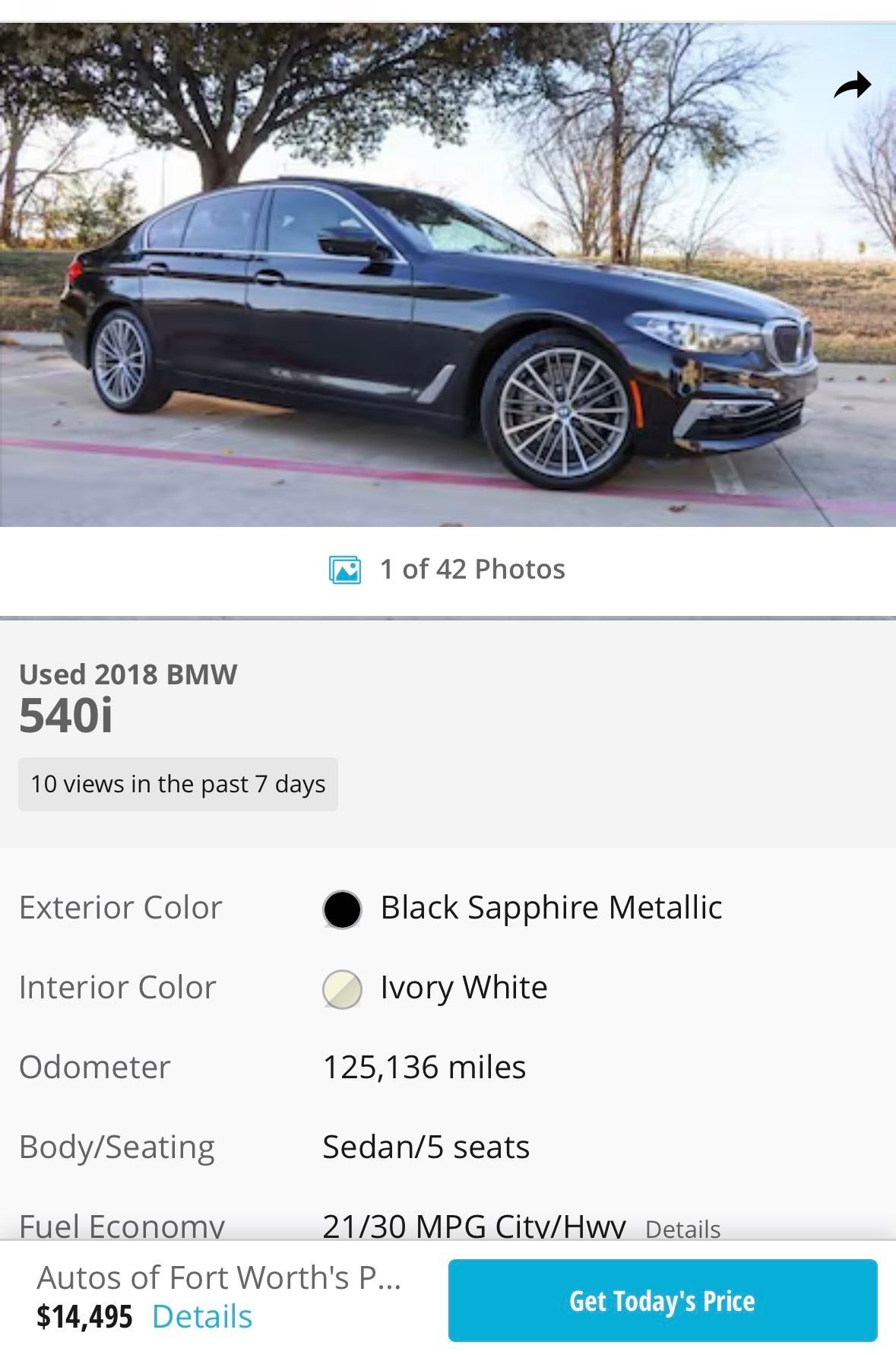Share this BMW 540i listing
The height and width of the screenshot is (1355, 896).
852,86
